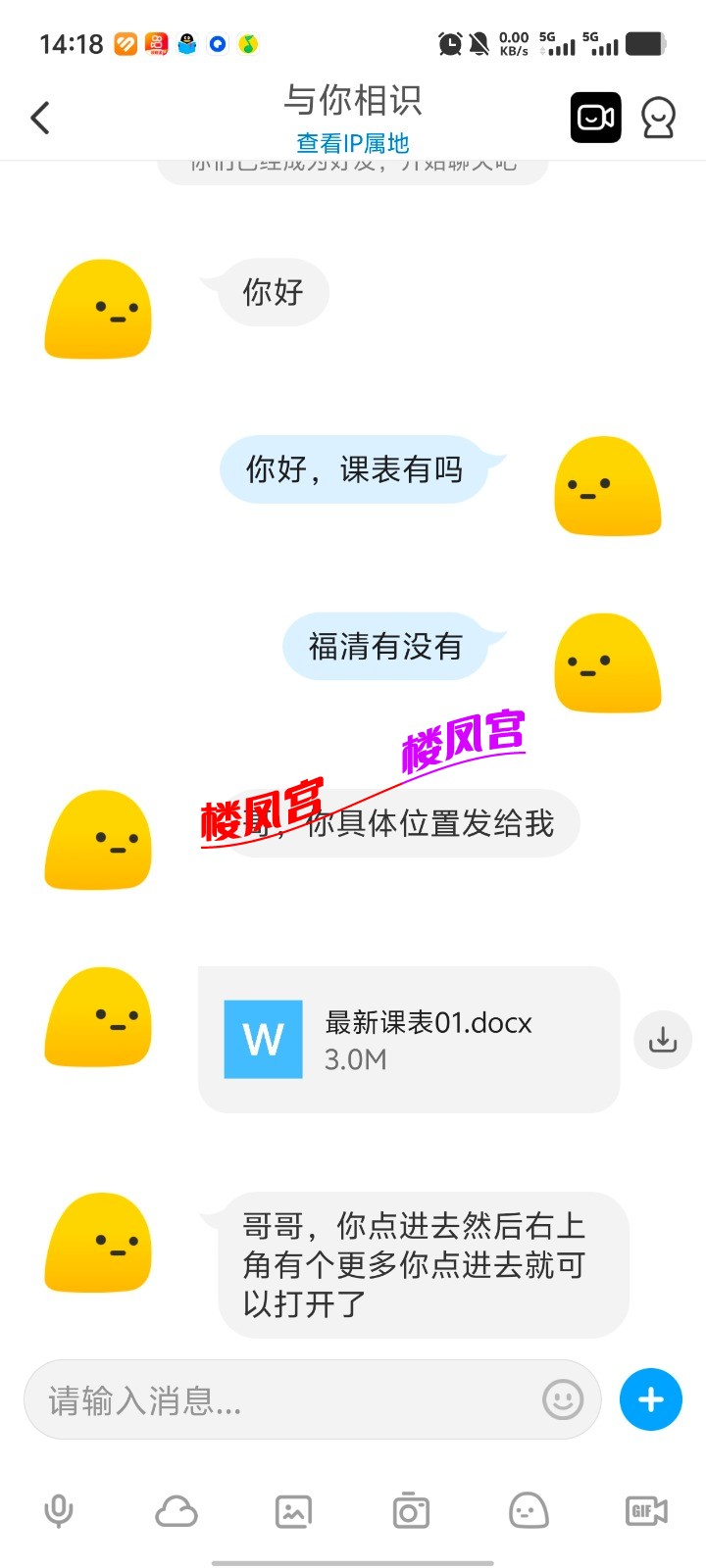The height and width of the screenshot is (1568, 706).
Task: Start a video call from the top bar
Action: click(595, 117)
